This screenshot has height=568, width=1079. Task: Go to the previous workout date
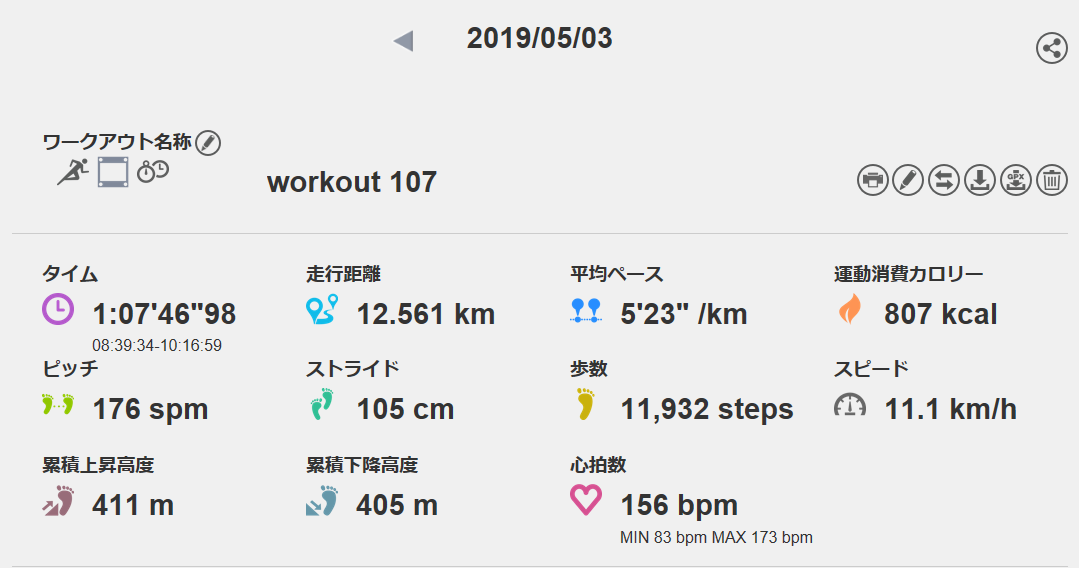(x=403, y=41)
